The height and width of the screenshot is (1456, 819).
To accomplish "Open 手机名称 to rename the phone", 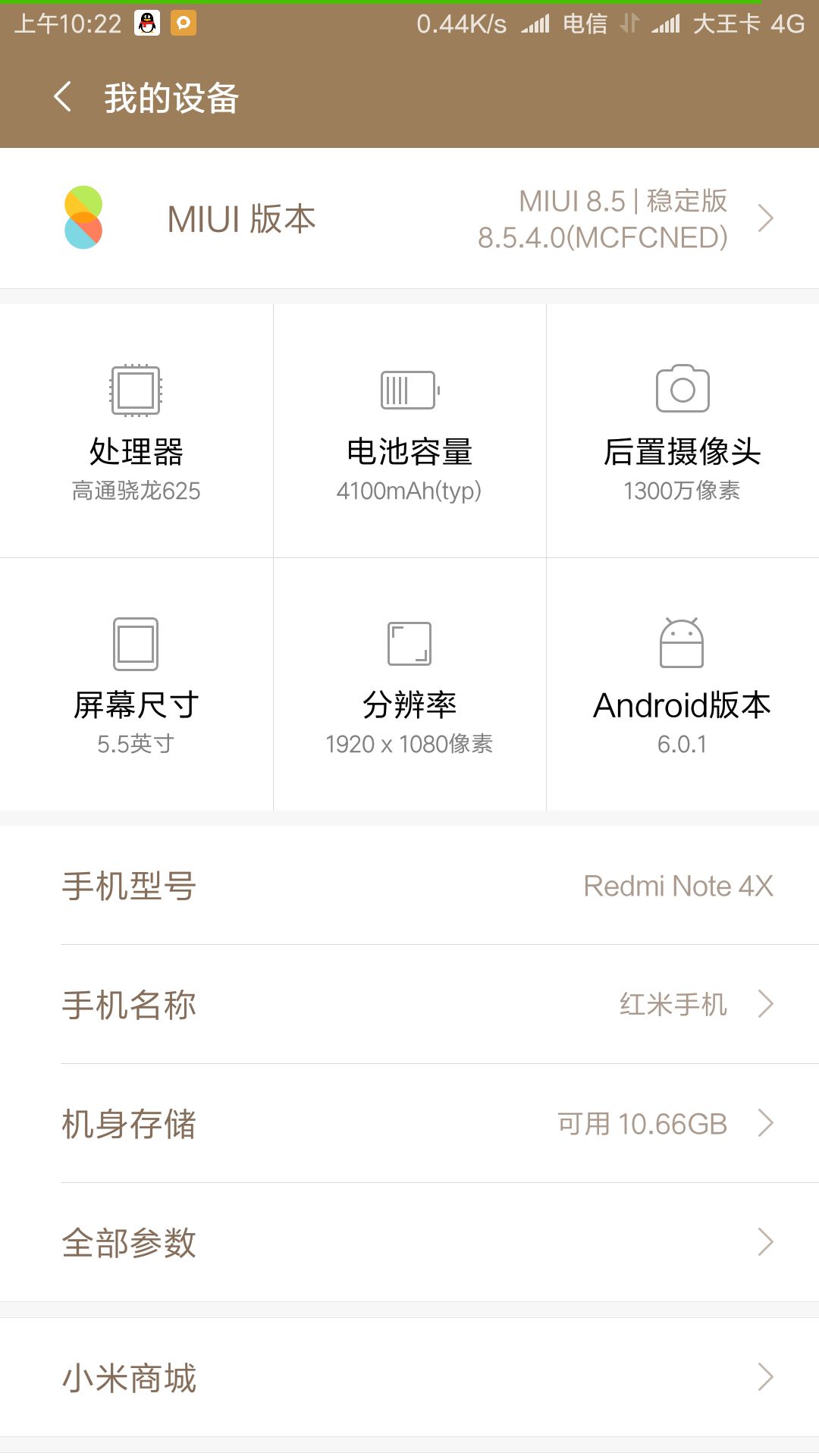I will (x=409, y=1004).
